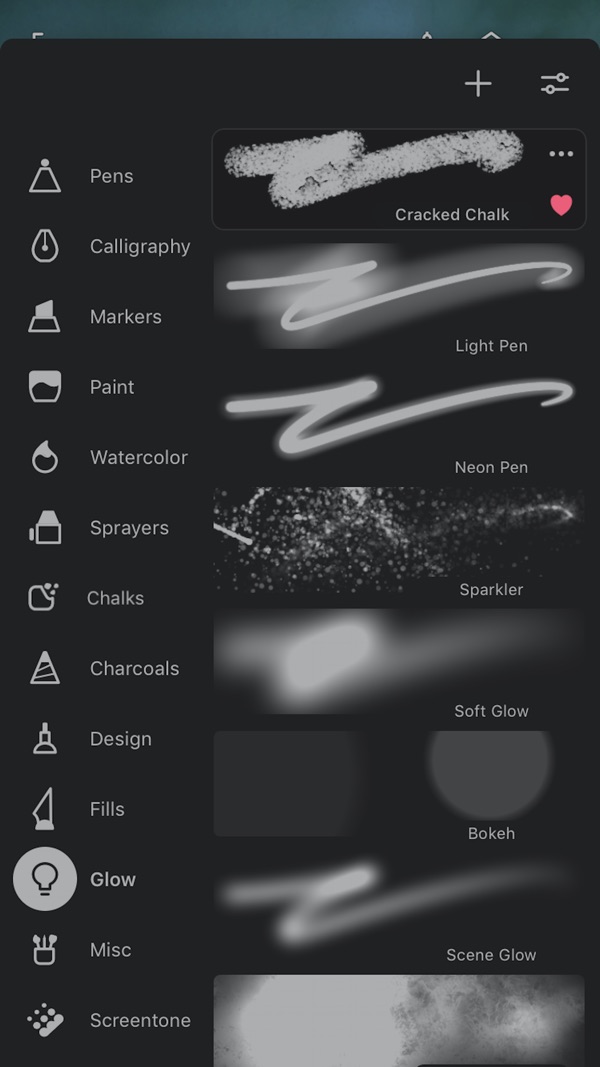
Task: Pick the Light Pen brush
Action: (398, 298)
